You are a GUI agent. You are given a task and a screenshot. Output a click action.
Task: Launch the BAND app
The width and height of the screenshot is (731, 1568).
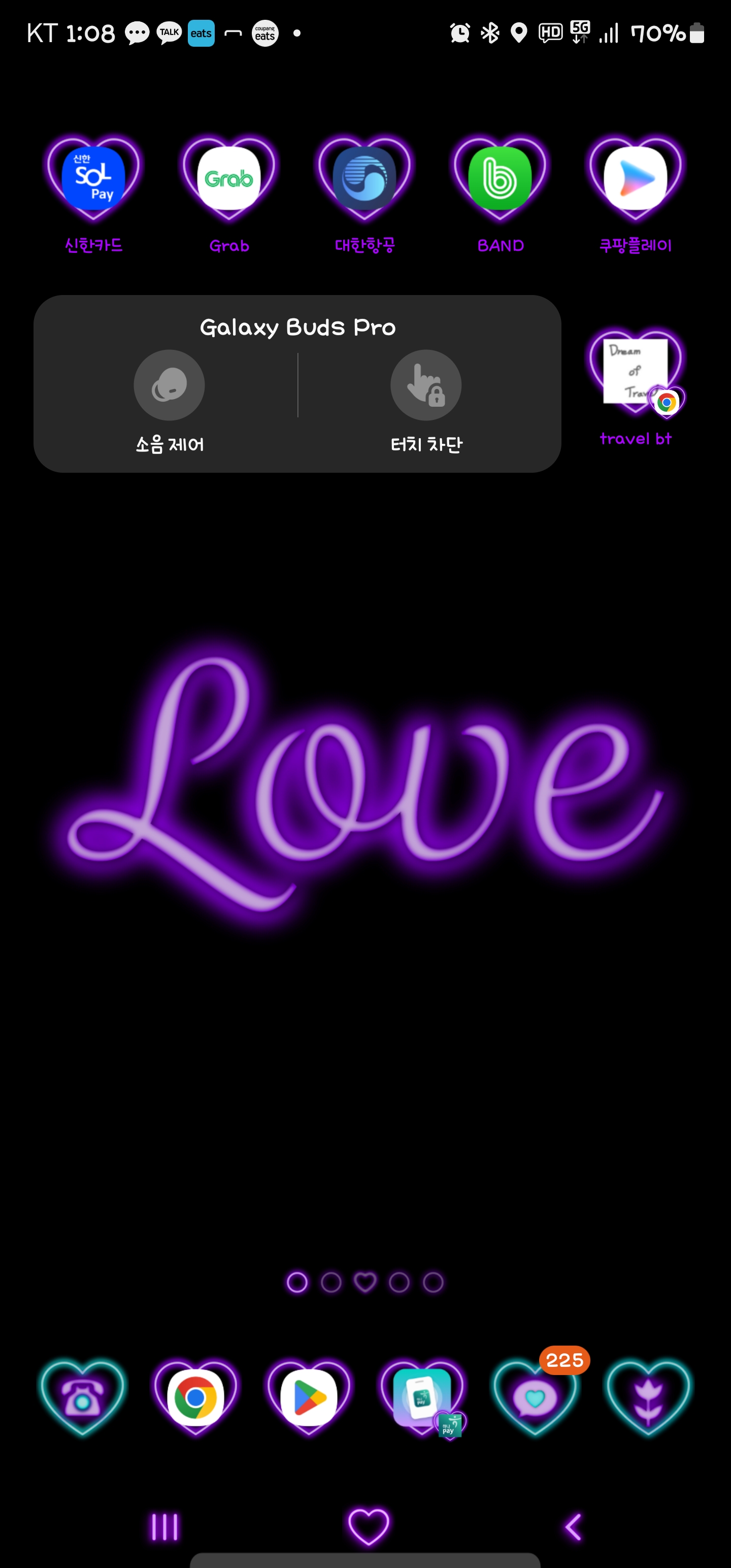coord(500,179)
